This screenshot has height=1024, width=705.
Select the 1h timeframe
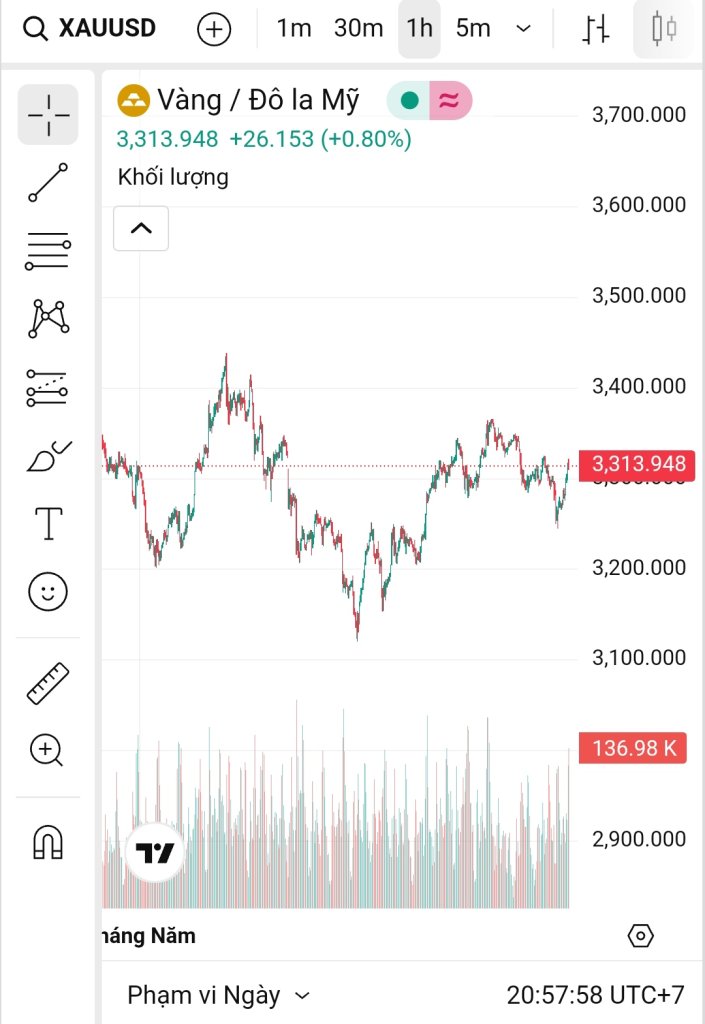click(x=419, y=28)
